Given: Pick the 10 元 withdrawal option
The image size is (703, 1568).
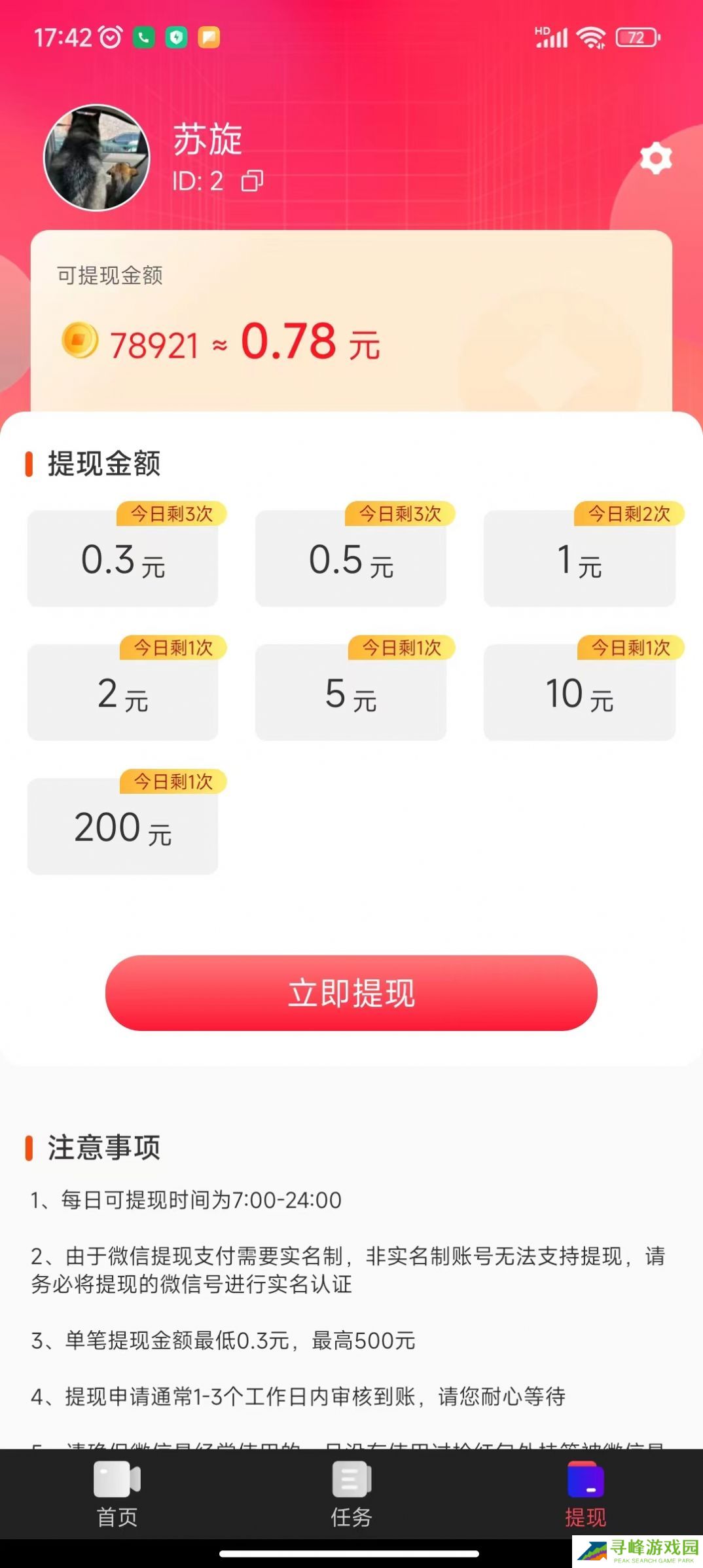Looking at the screenshot, I should tap(579, 694).
